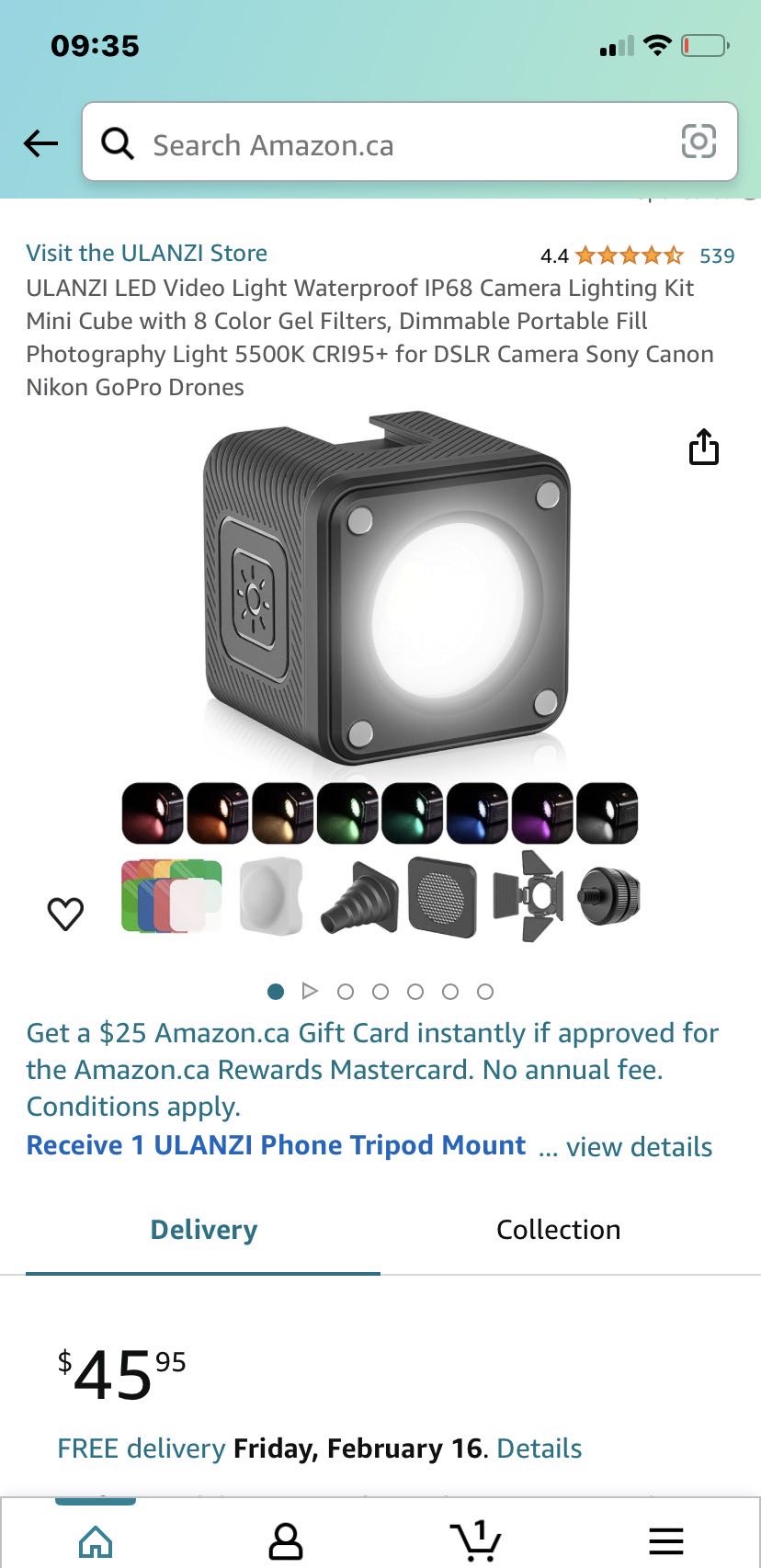
Task: Open delivery Details link
Action: (539, 1449)
